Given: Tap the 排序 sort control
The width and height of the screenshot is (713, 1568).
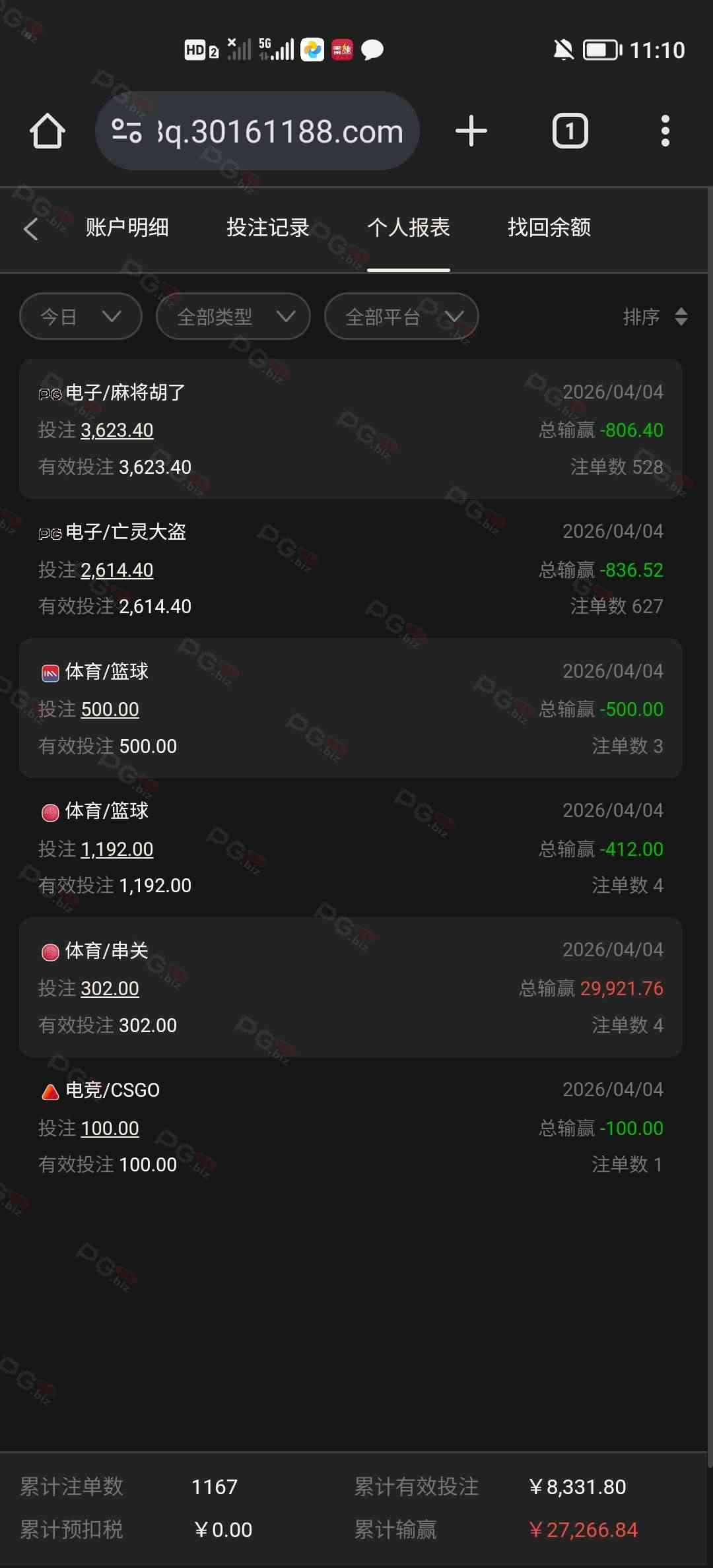Looking at the screenshot, I should pos(655,317).
